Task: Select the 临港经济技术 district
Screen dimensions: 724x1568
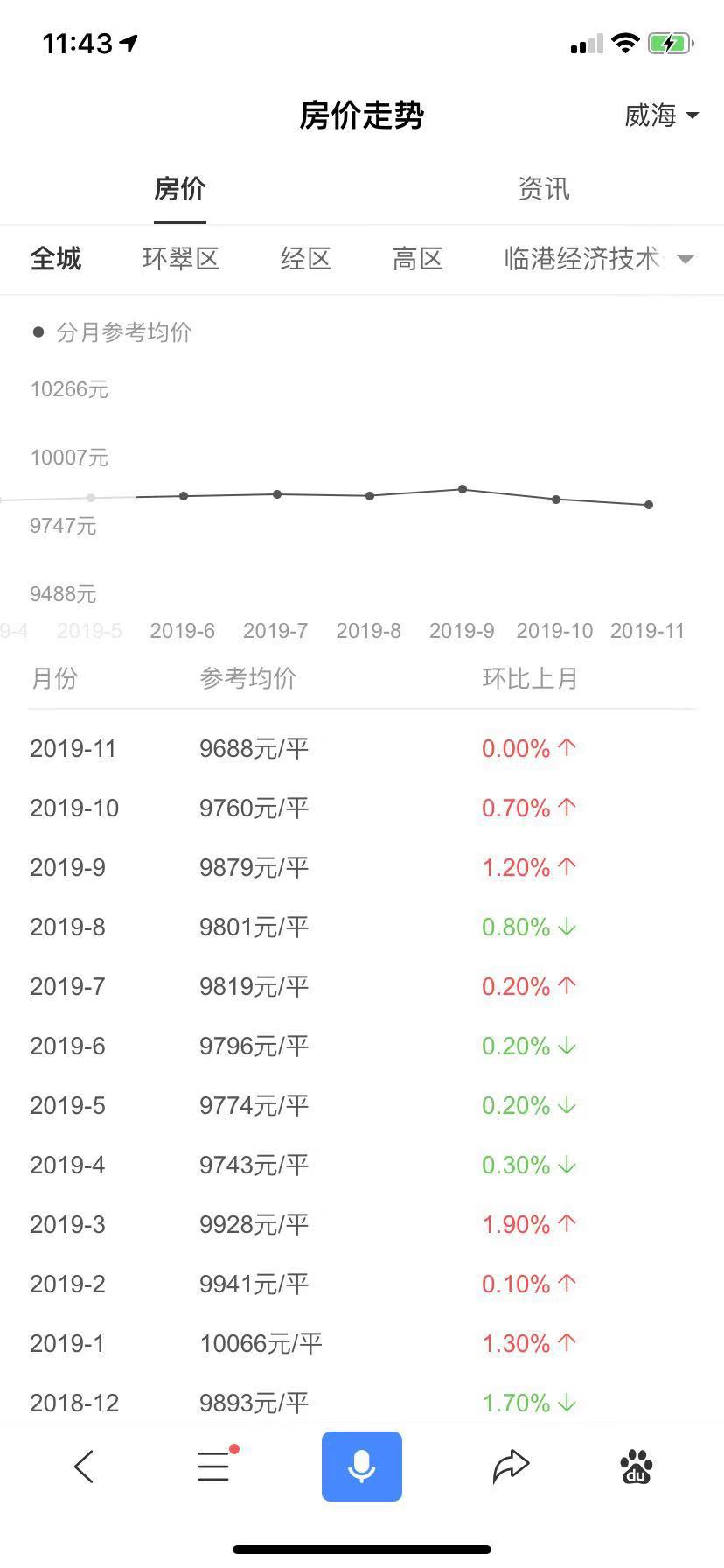Action: tap(582, 259)
